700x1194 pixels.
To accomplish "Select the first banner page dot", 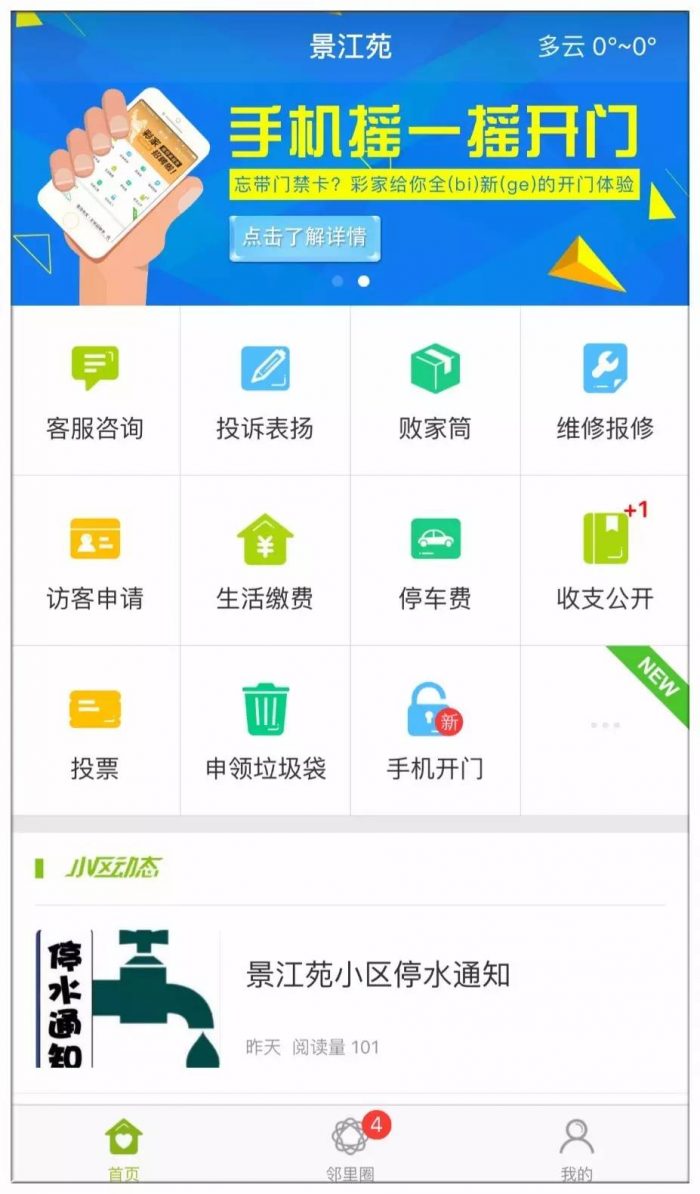I will click(338, 281).
